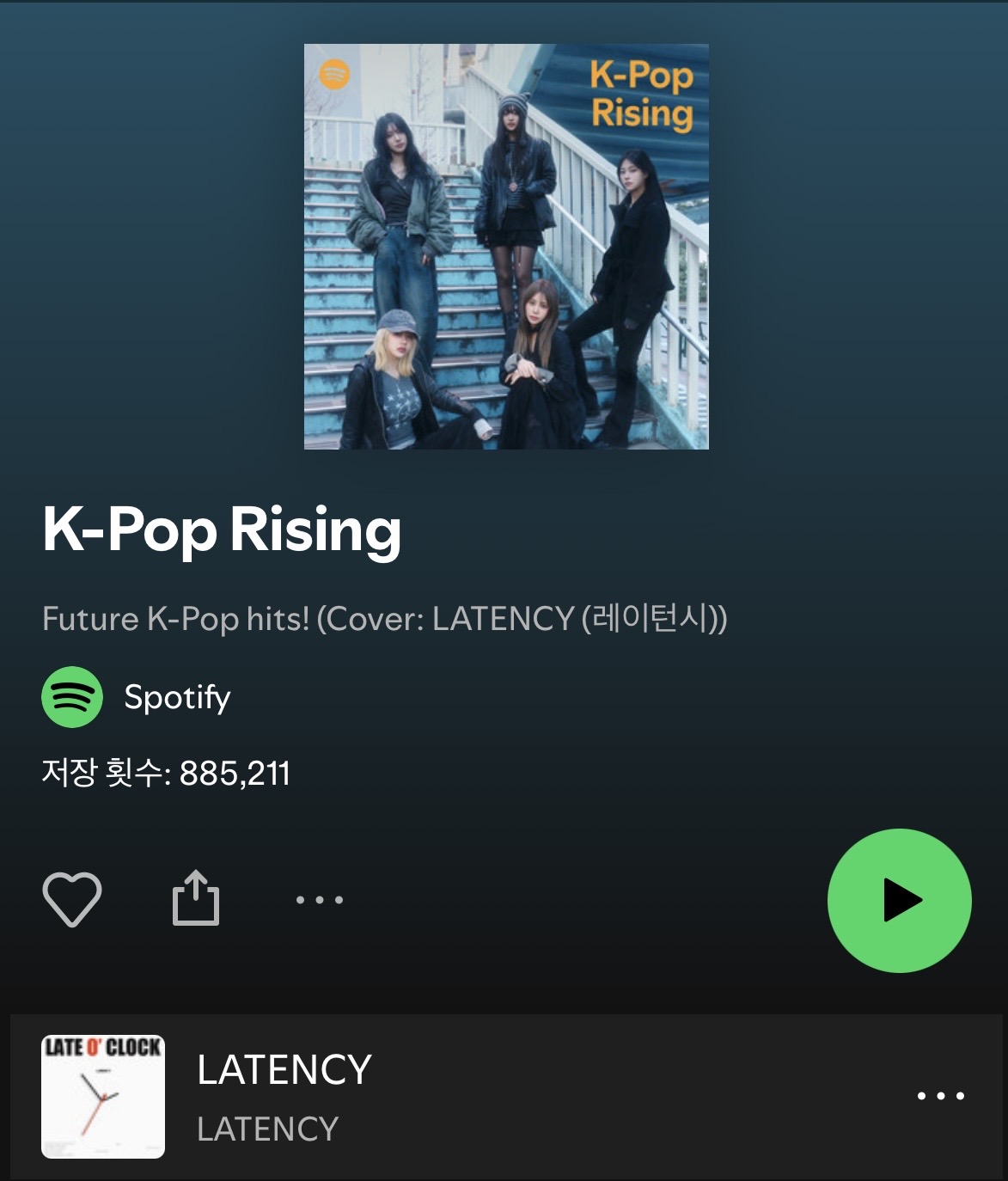Image resolution: width=1008 pixels, height=1181 pixels.
Task: Open the playlist's three-dot menu
Action: (319, 900)
